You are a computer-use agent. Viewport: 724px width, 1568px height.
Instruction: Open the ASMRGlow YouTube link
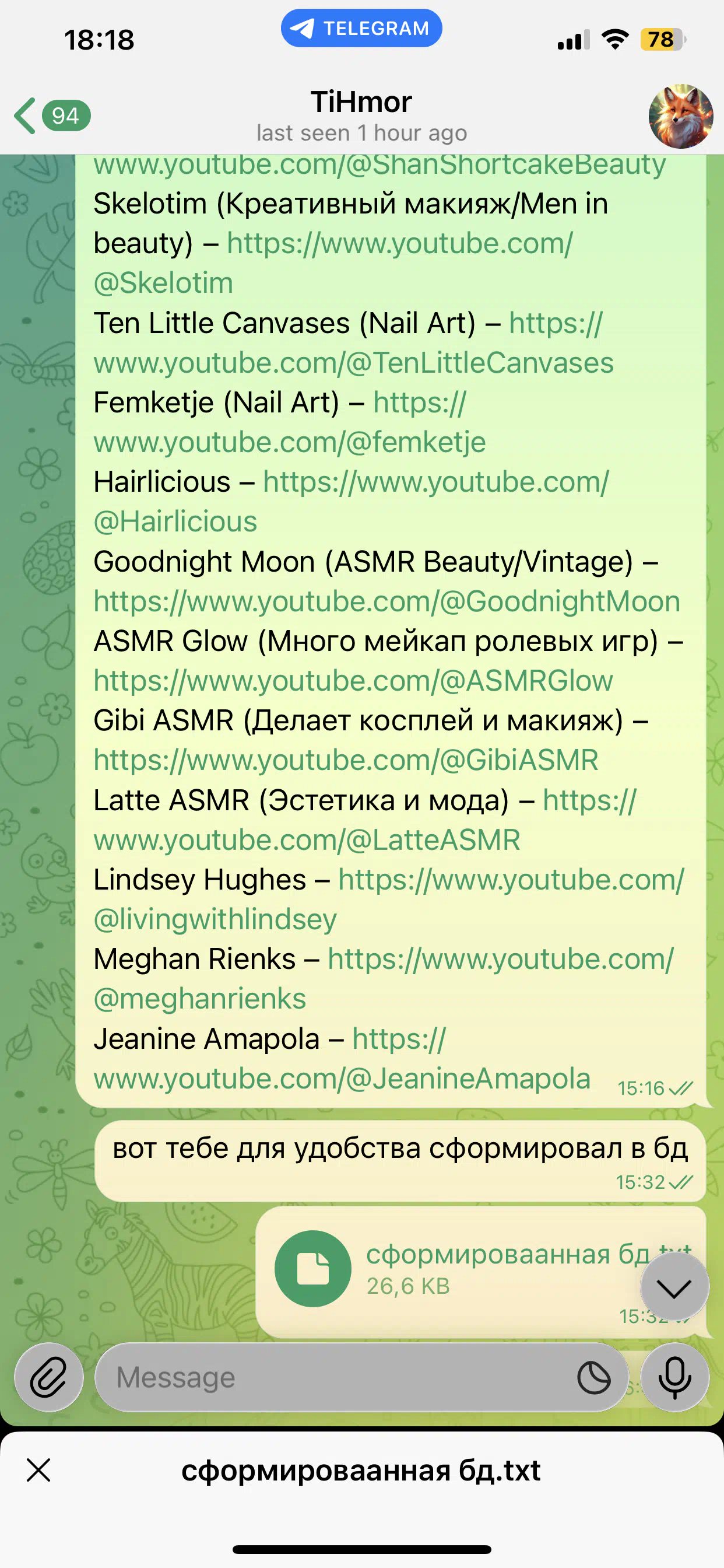(x=353, y=681)
